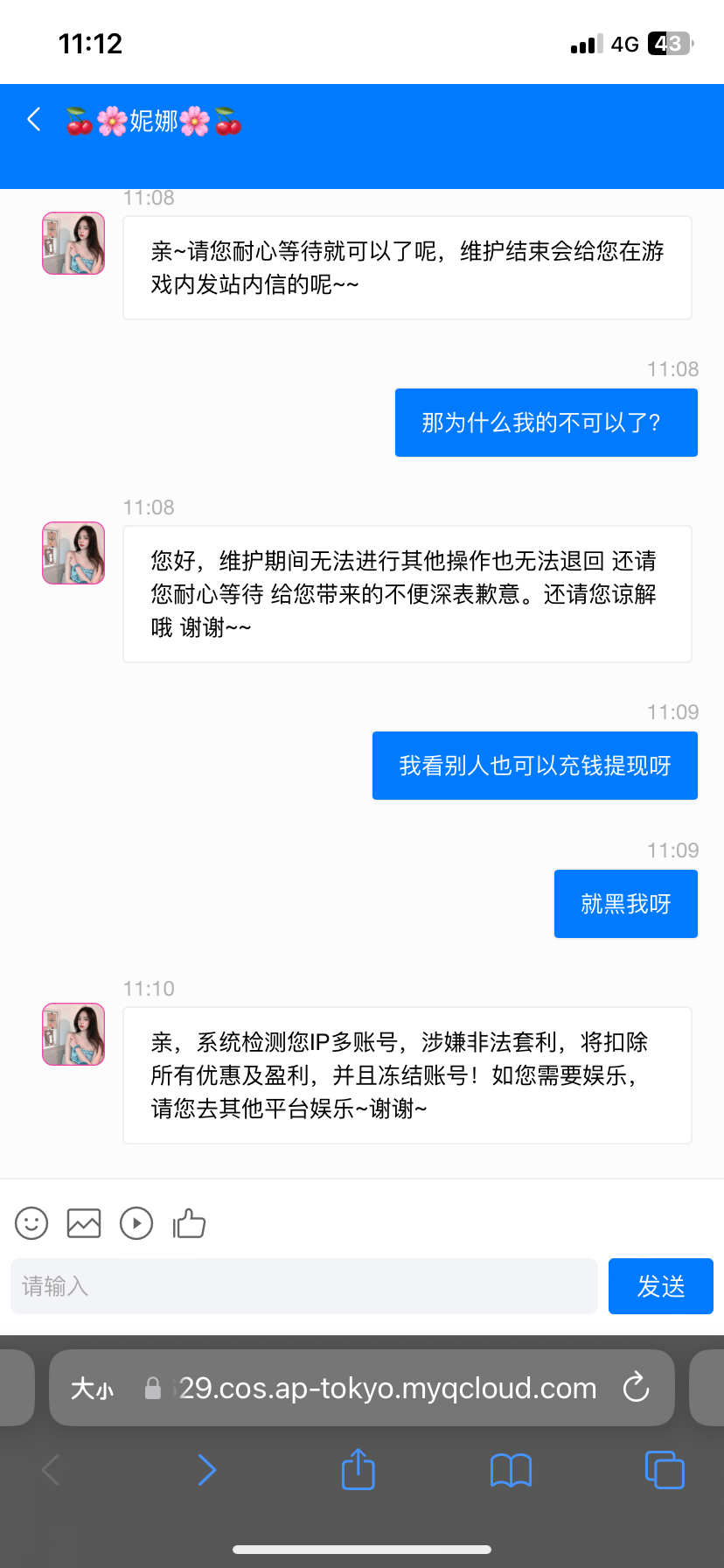Select the 请输入 message input field
This screenshot has width=724, height=1568.
pos(303,1286)
